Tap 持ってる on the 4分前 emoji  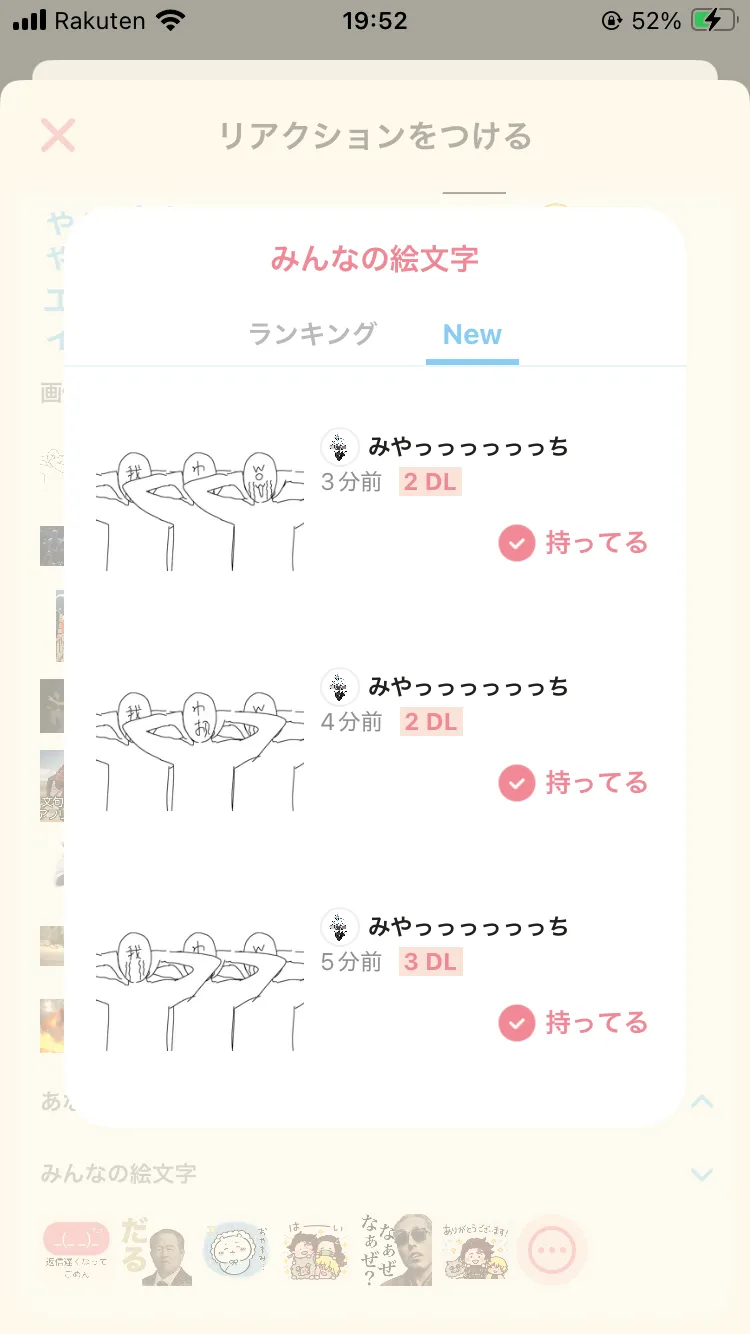573,783
